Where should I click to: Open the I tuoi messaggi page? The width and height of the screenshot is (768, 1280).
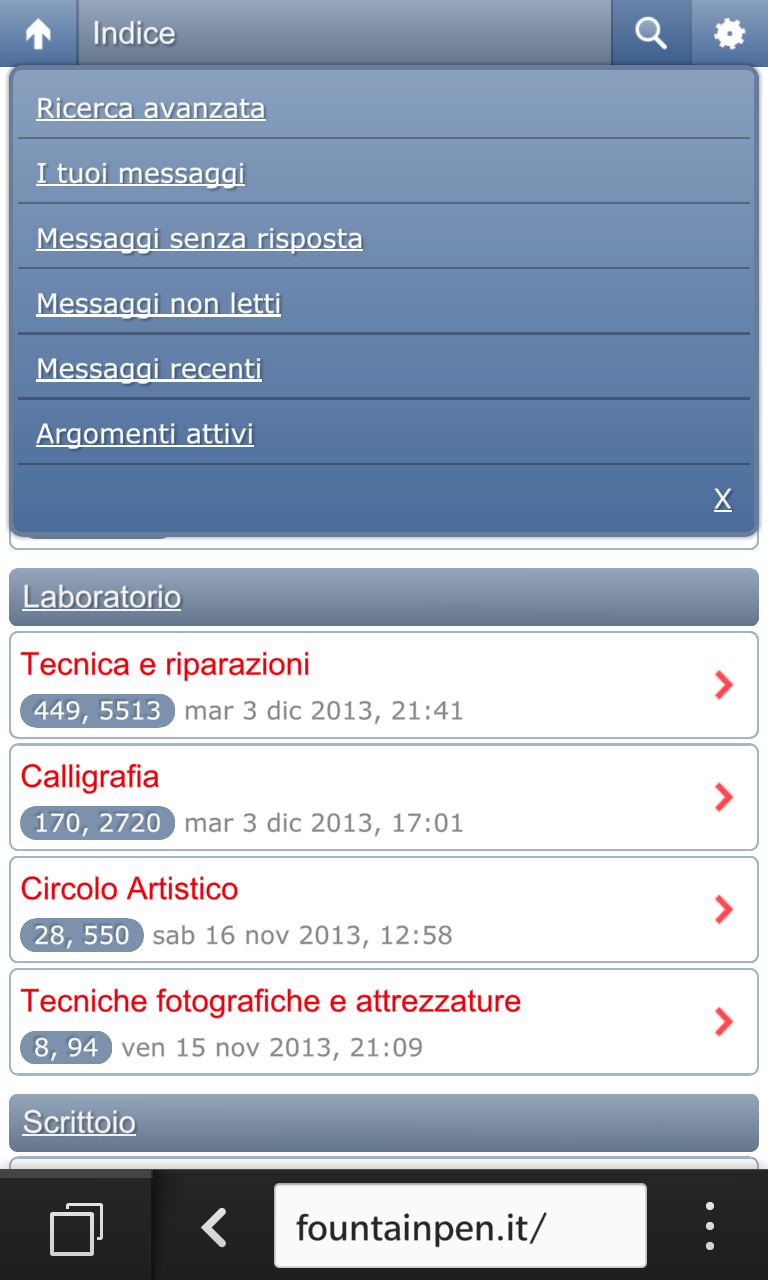click(x=141, y=173)
